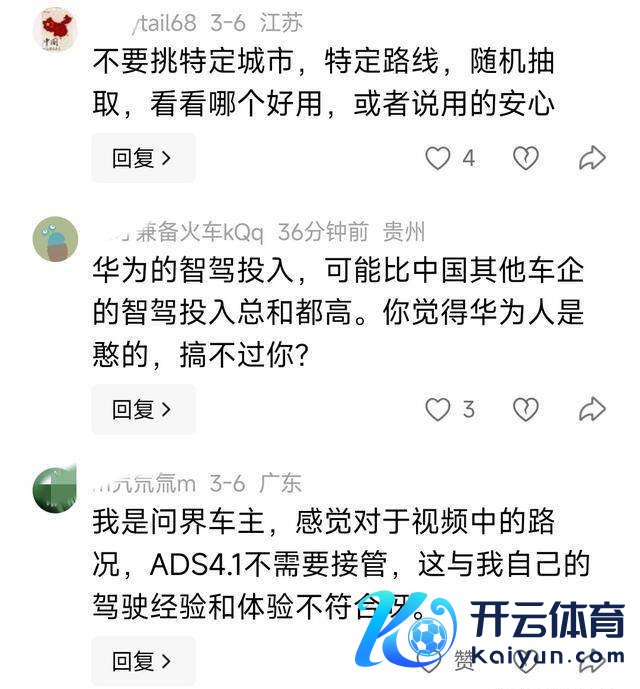This screenshot has width=640, height=689.
Task: Dislike the comment about picking random routes
Action: (x=525, y=158)
